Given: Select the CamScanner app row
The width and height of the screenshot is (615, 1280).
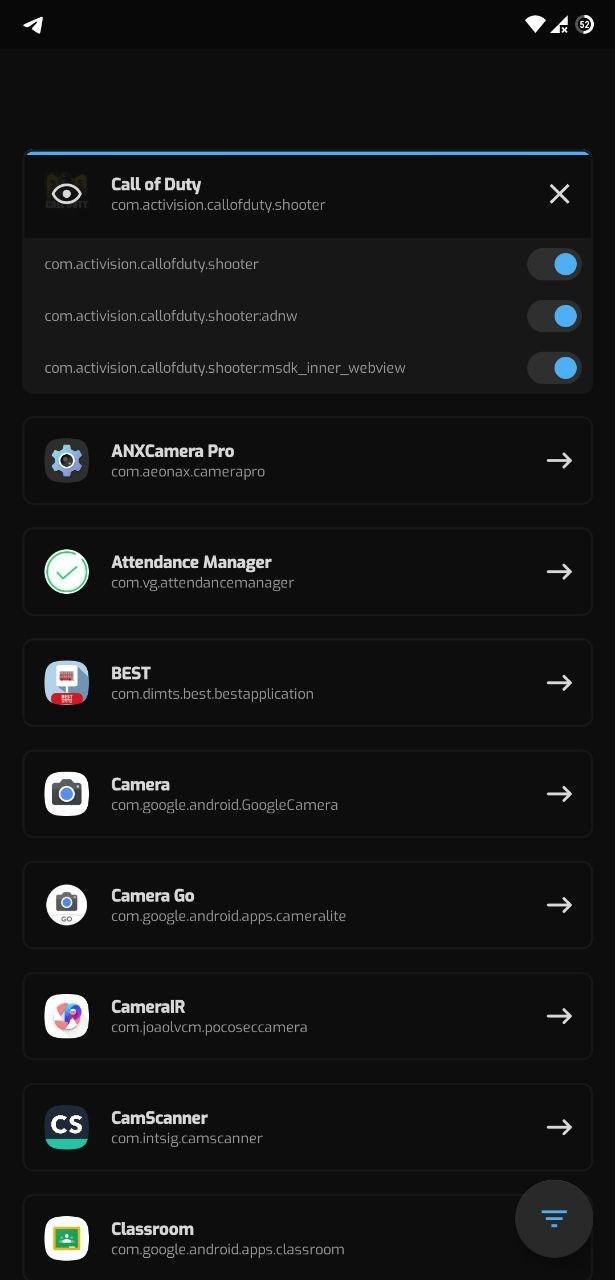Looking at the screenshot, I should pyautogui.click(x=308, y=1126).
